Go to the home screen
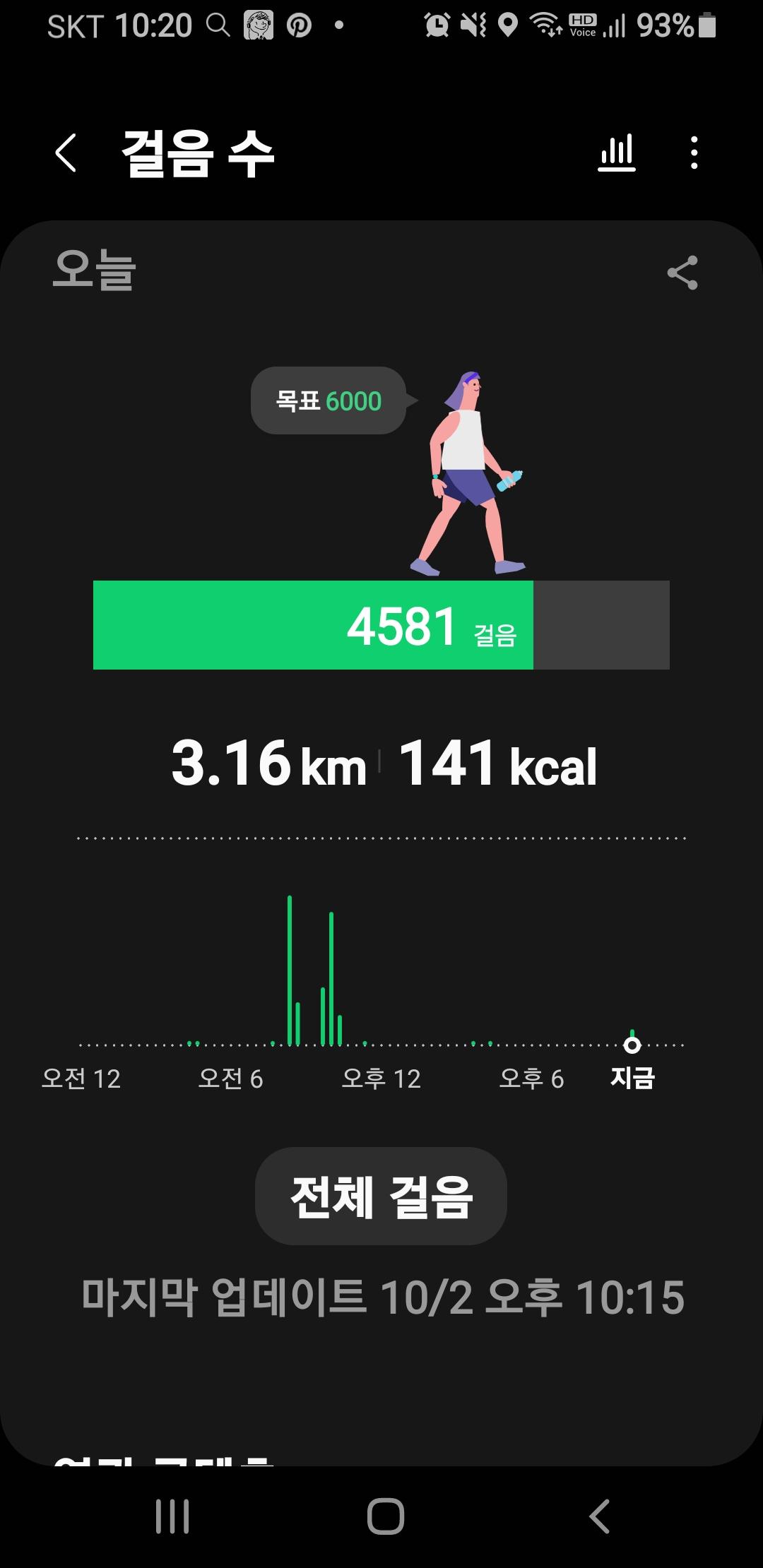Screen dimensions: 763x1568 pyautogui.click(x=385, y=1516)
